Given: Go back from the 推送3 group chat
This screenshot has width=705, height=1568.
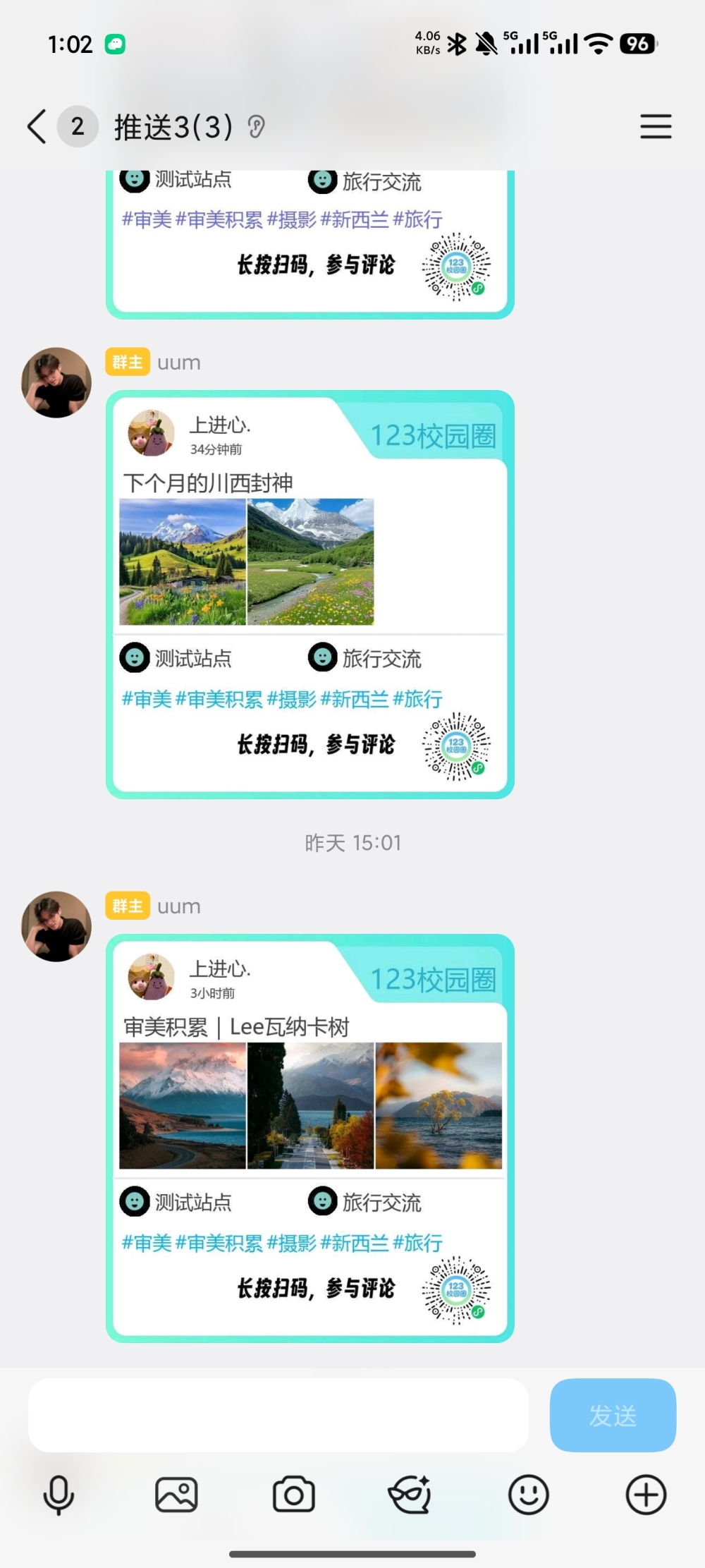Looking at the screenshot, I should tap(37, 127).
